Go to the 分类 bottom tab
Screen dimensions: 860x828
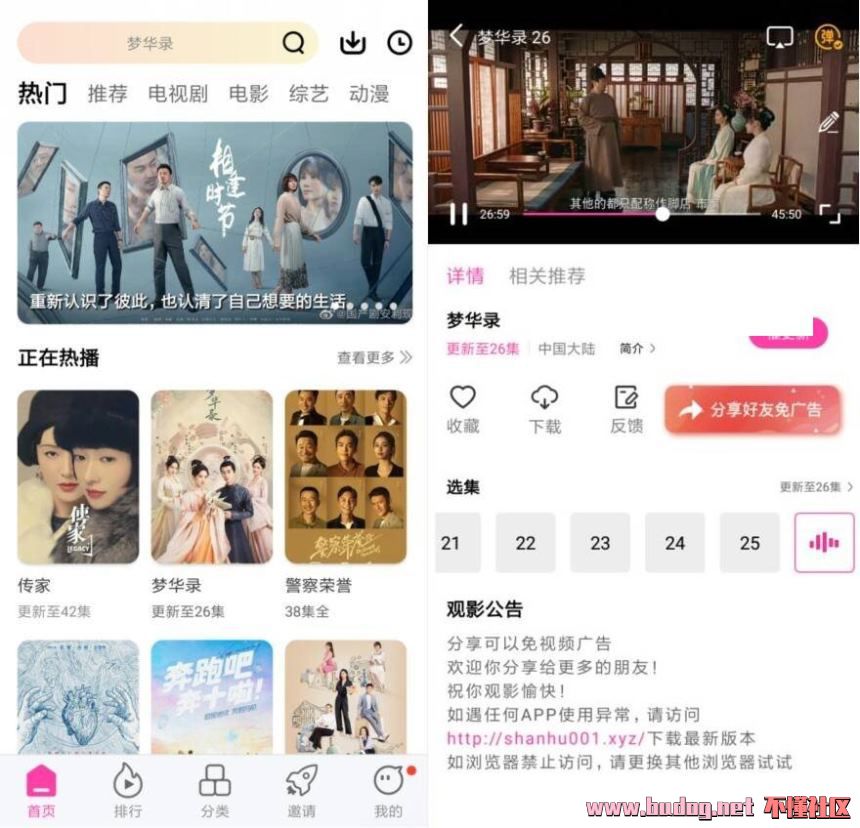(214, 791)
